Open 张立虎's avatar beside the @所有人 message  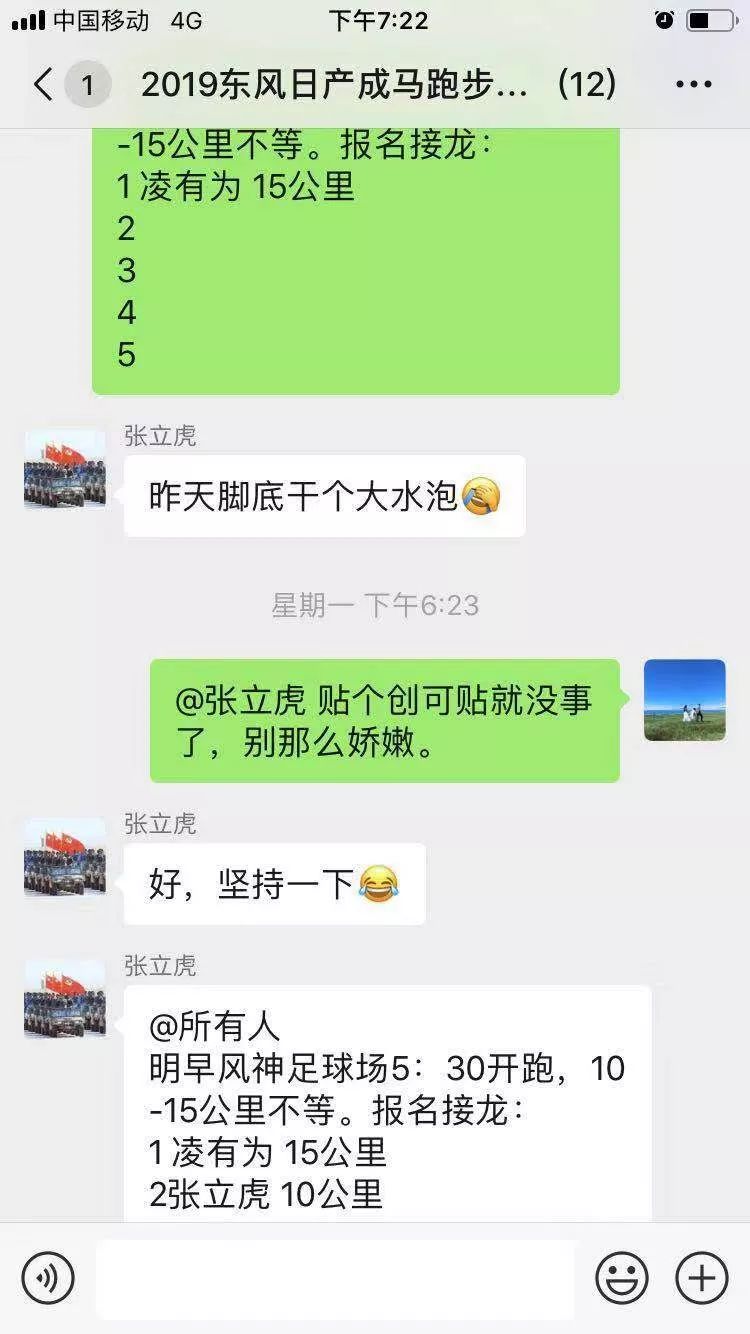tap(65, 1000)
